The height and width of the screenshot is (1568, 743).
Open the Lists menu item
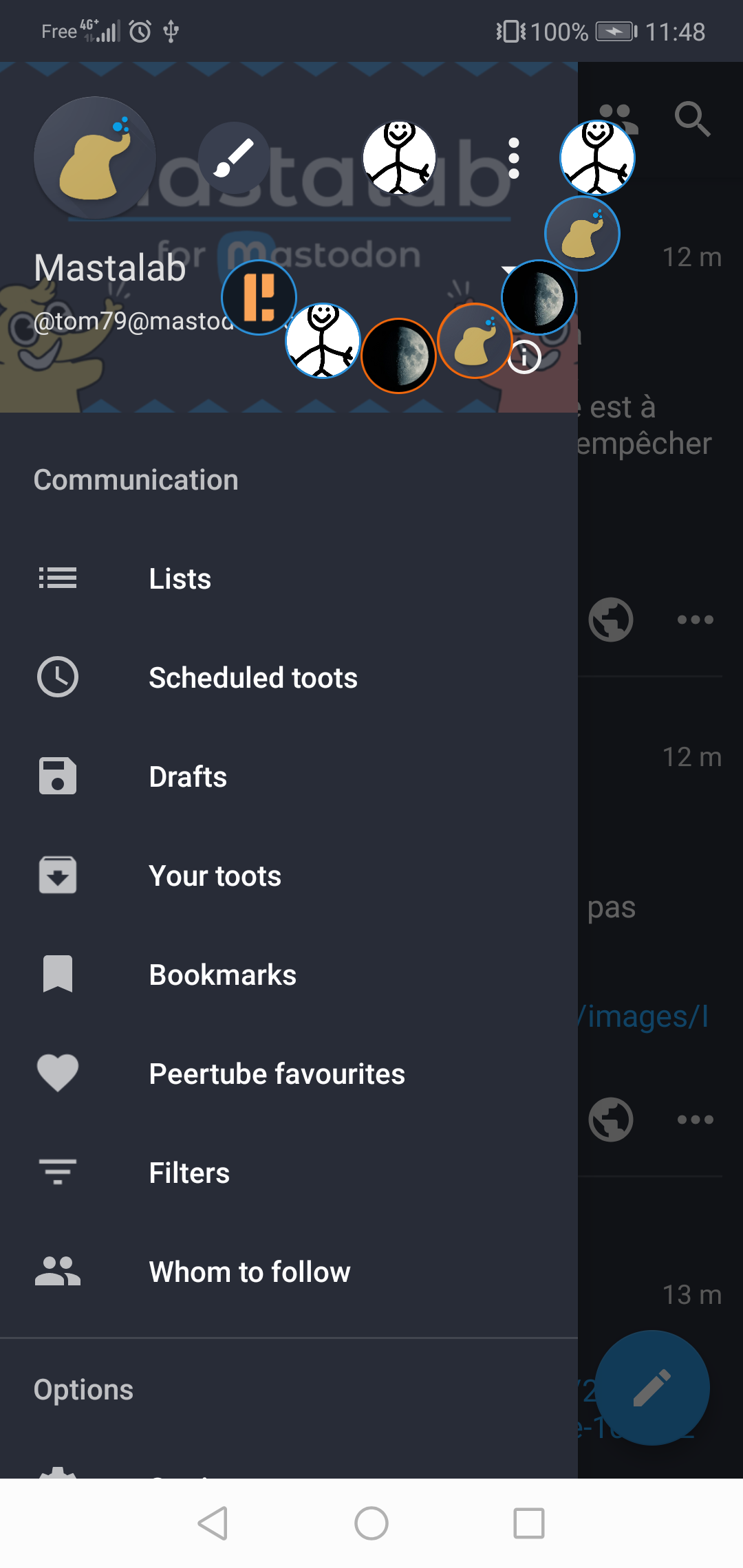(x=180, y=579)
